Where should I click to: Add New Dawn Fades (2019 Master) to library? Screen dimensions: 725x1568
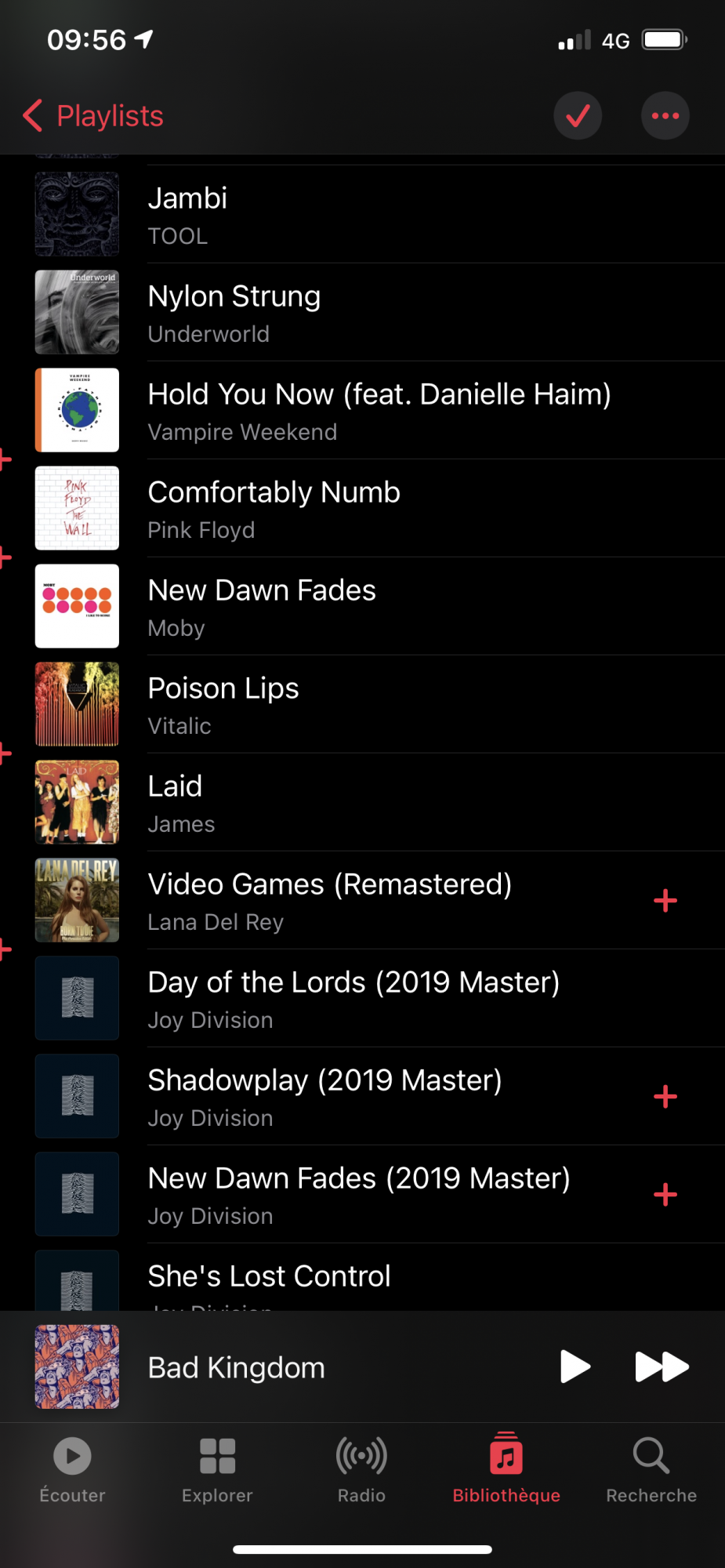point(665,1195)
